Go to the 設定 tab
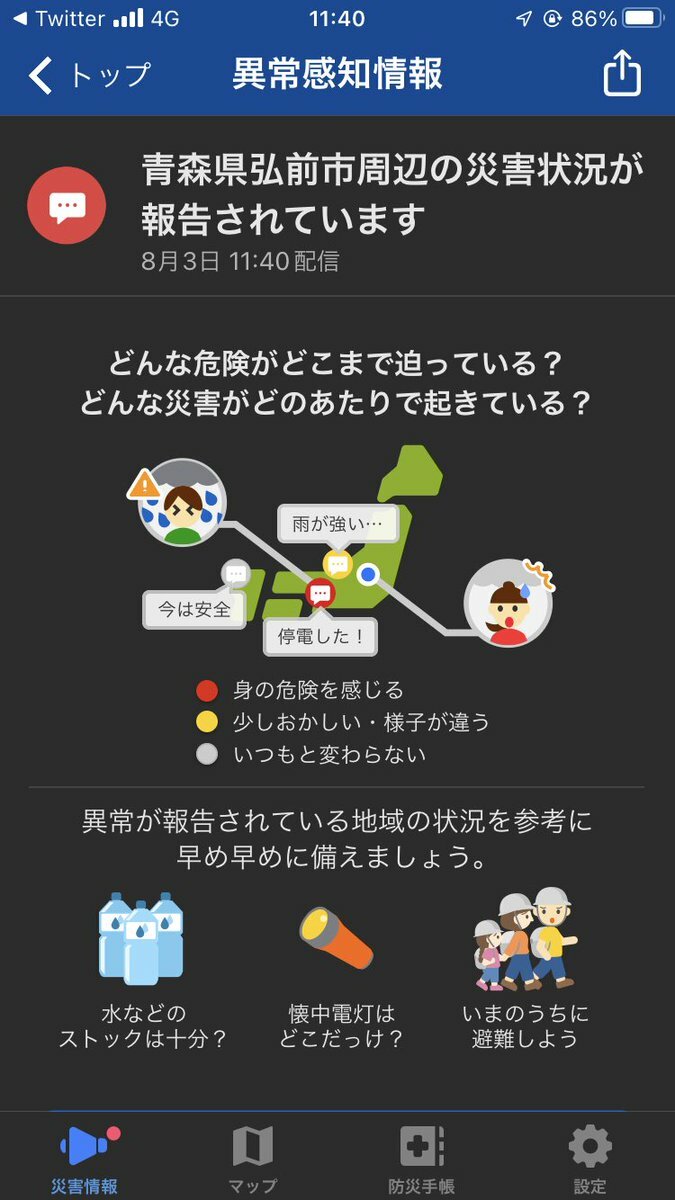This screenshot has width=675, height=1200. point(590,1158)
